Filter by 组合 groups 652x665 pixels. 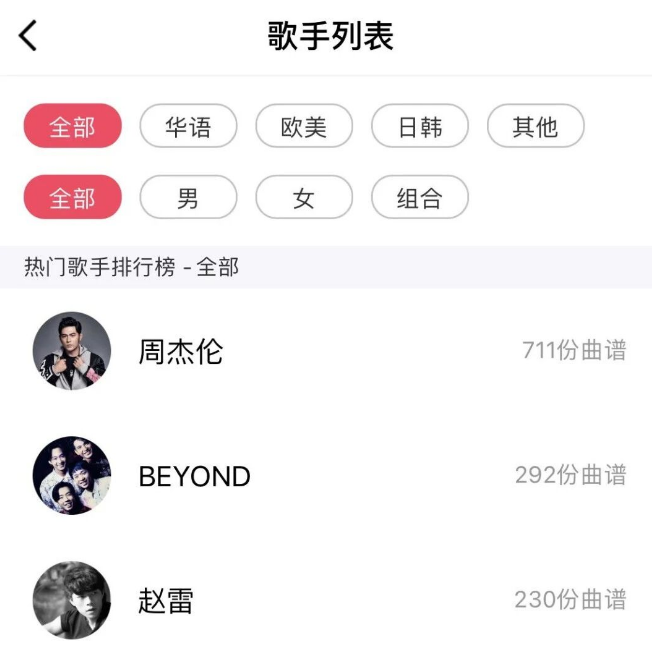point(420,197)
